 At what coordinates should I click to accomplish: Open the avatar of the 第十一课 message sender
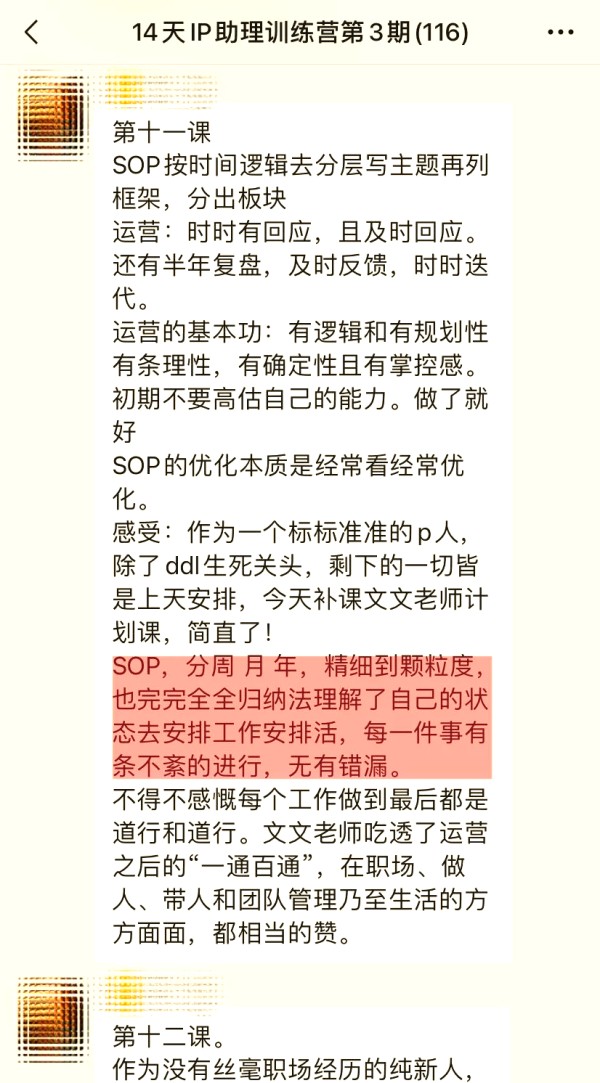click(52, 116)
